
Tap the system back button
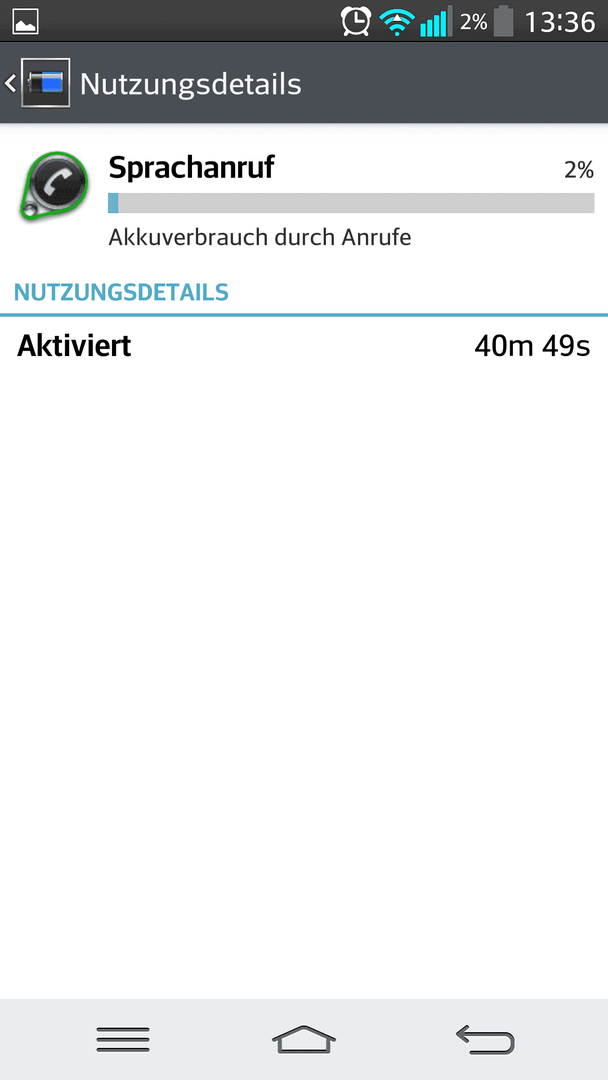pos(485,1039)
